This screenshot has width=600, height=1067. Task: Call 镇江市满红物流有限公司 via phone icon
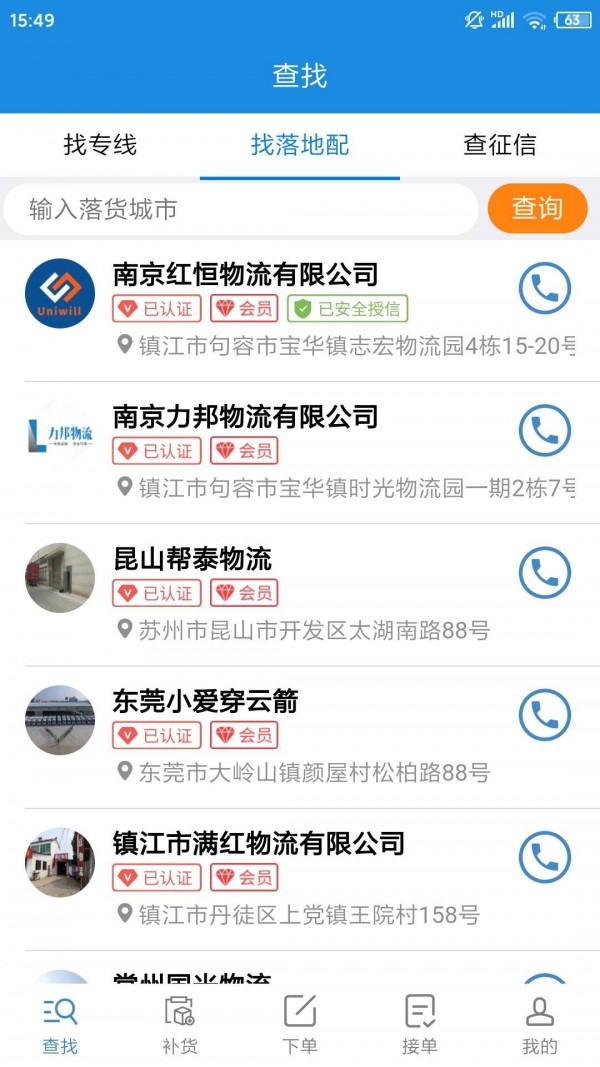[x=544, y=857]
